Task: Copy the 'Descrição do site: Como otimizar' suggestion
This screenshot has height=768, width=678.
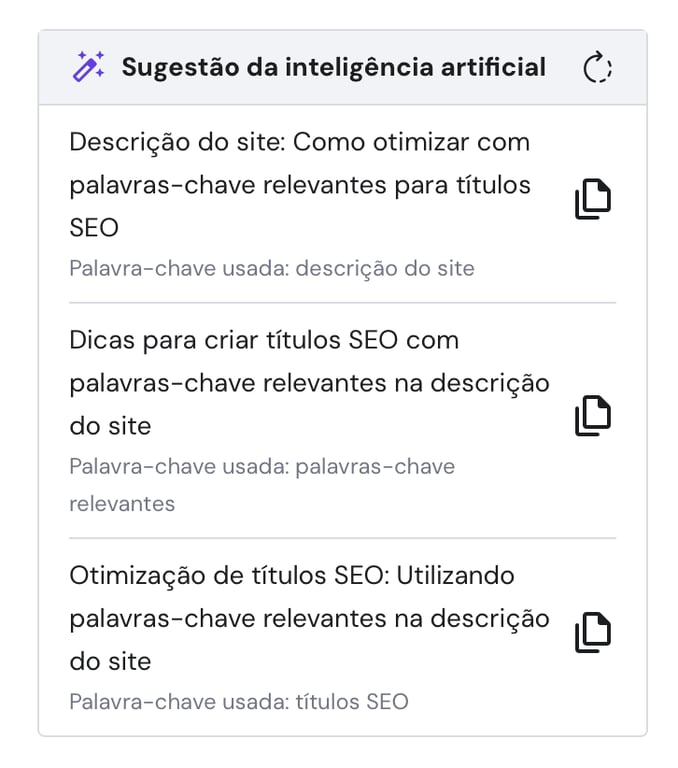Action: [x=592, y=200]
